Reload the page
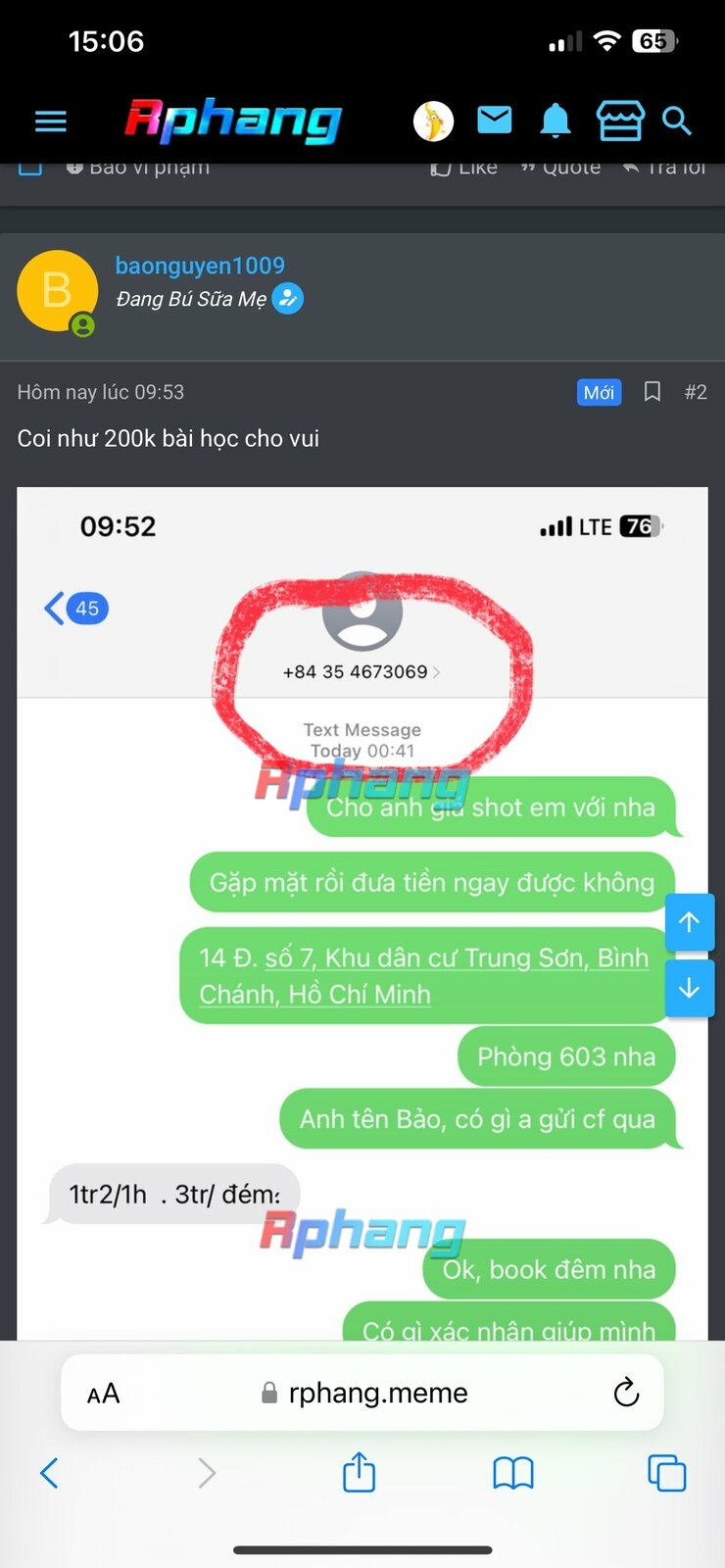 tap(626, 1393)
